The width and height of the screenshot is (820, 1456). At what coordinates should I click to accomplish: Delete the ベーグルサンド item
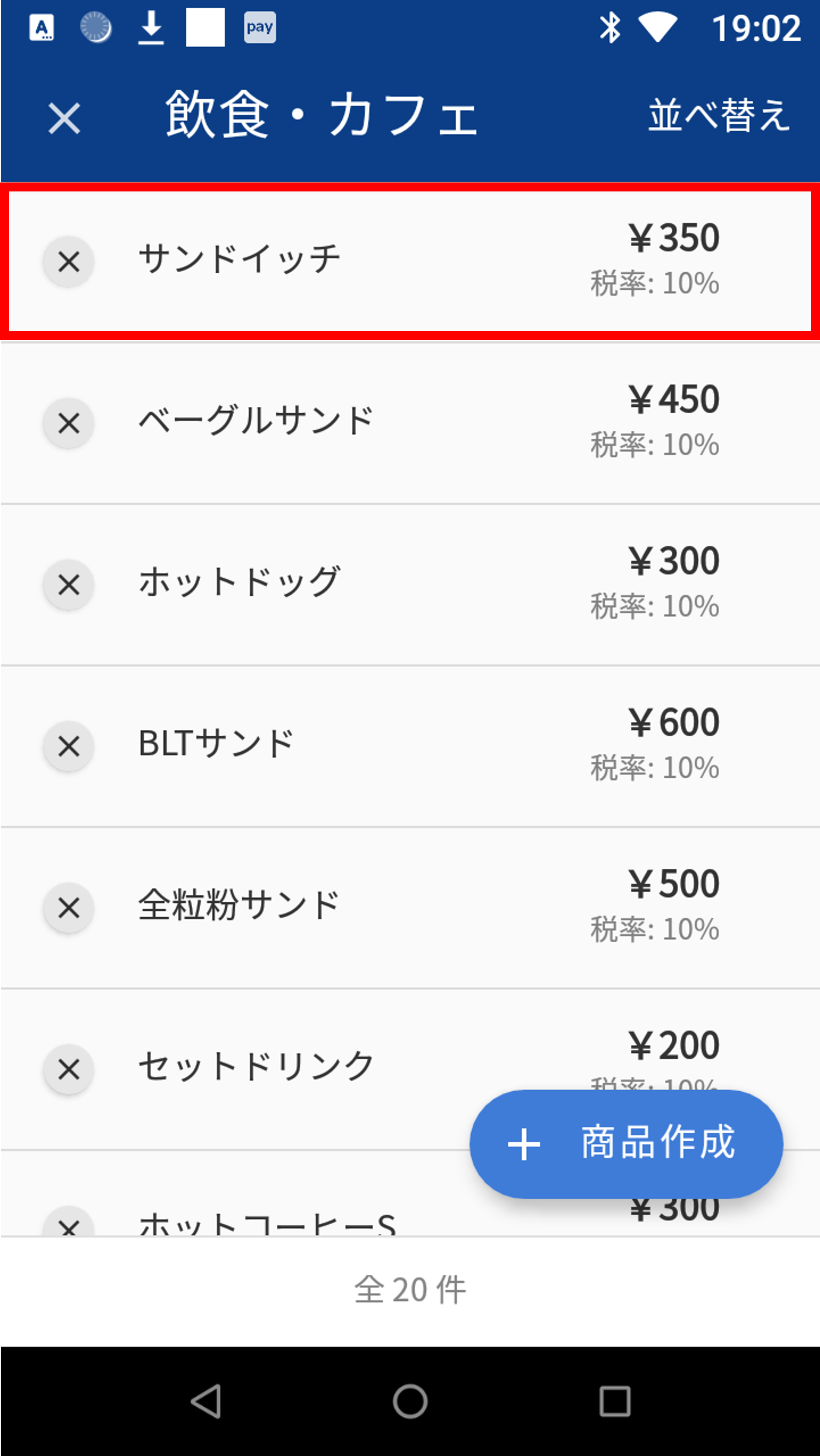pyautogui.click(x=69, y=423)
